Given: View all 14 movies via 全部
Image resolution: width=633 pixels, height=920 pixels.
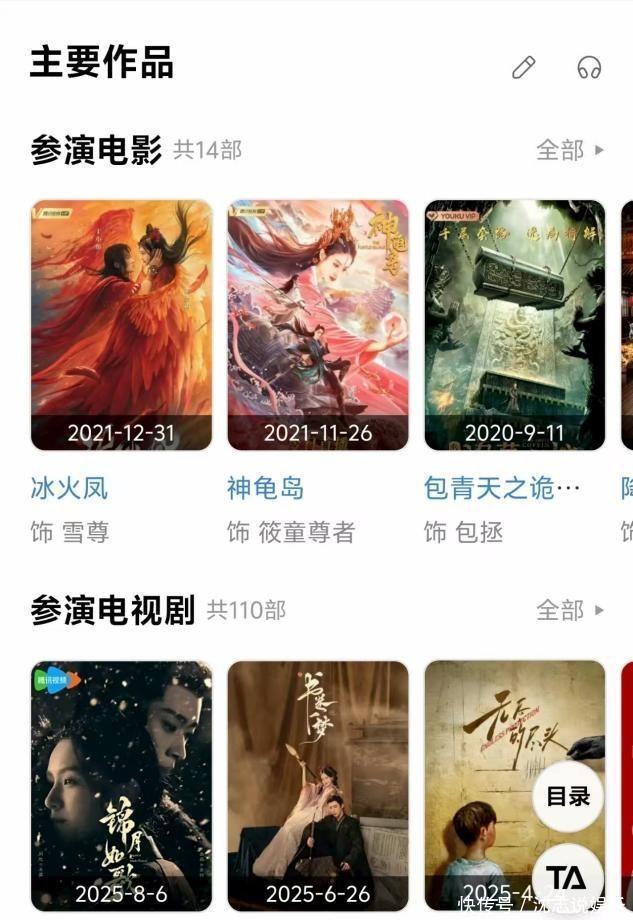Looking at the screenshot, I should (x=570, y=150).
